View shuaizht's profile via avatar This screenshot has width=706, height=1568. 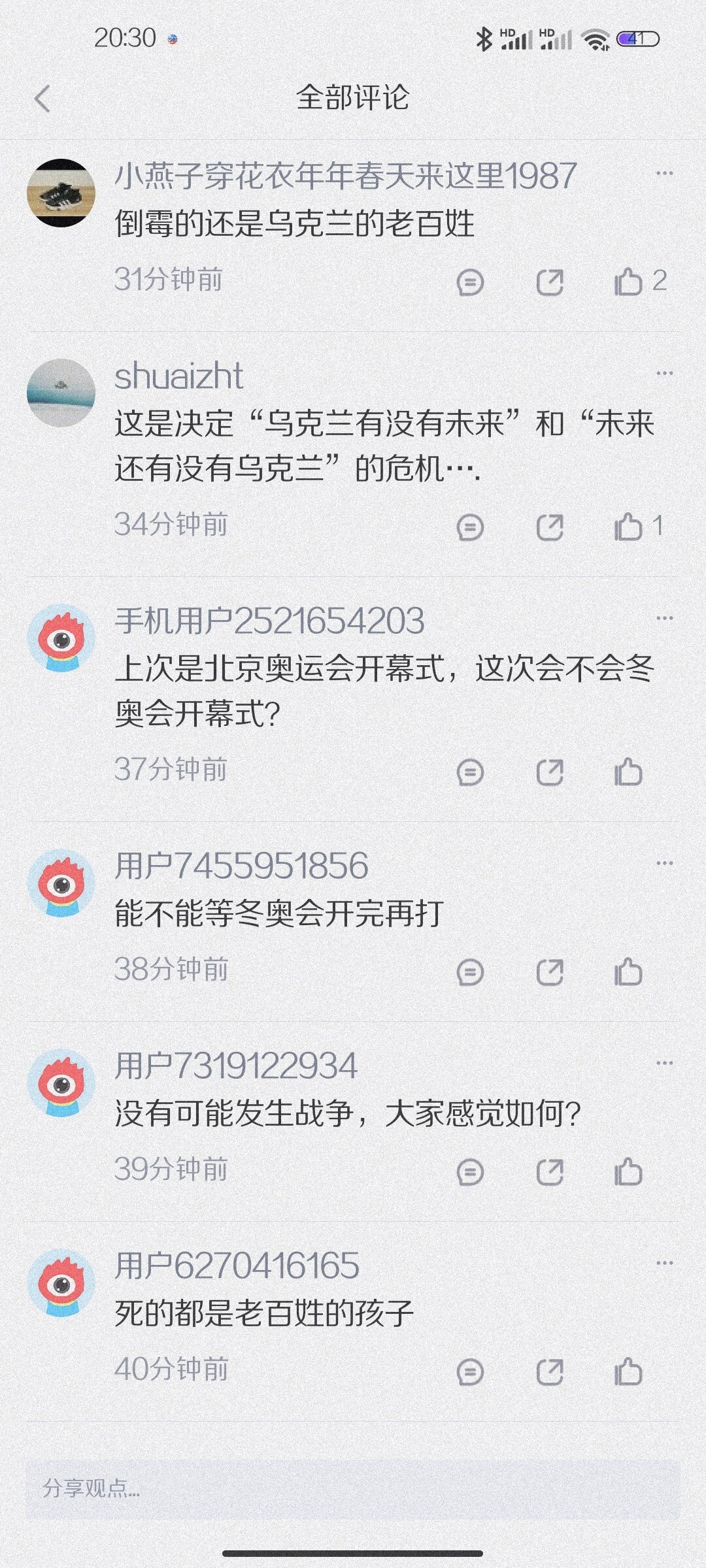(61, 393)
